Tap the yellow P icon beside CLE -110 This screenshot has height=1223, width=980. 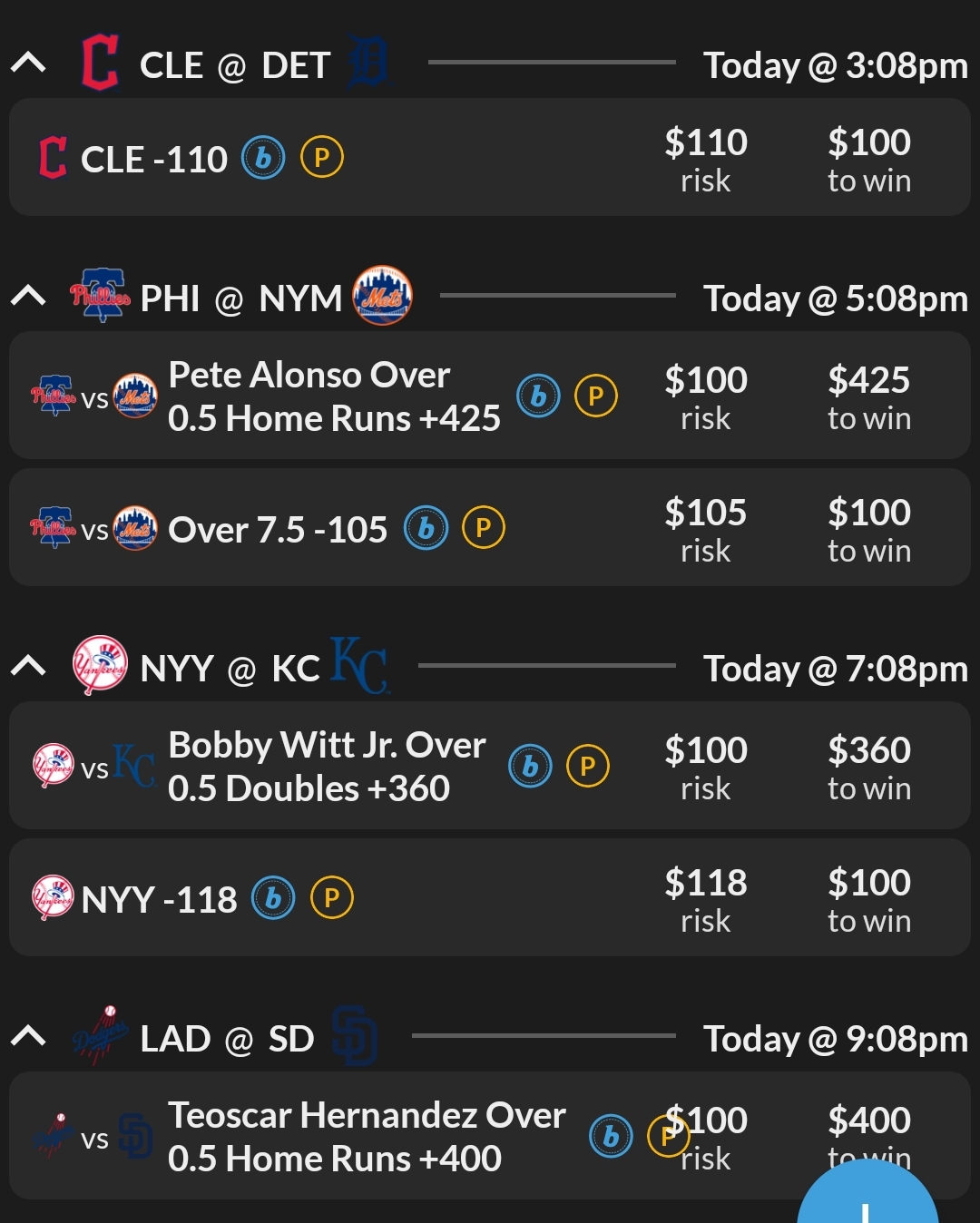321,158
